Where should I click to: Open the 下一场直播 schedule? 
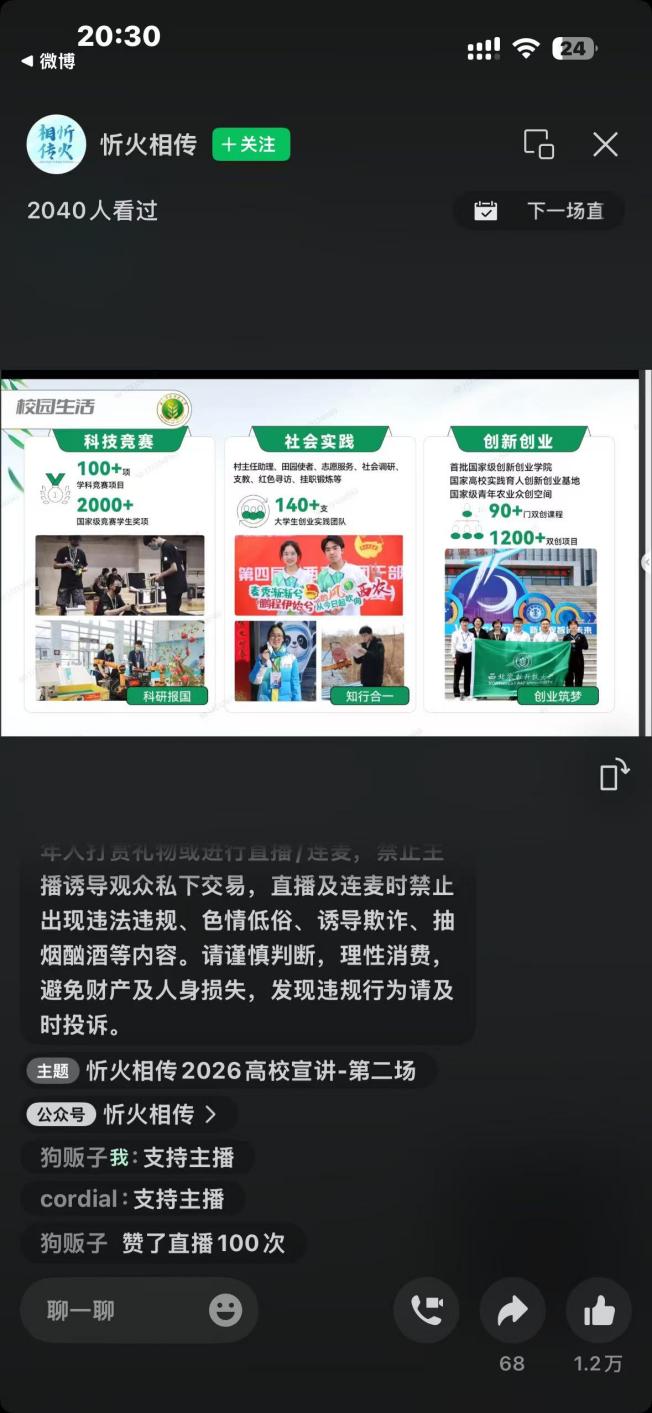click(x=539, y=211)
